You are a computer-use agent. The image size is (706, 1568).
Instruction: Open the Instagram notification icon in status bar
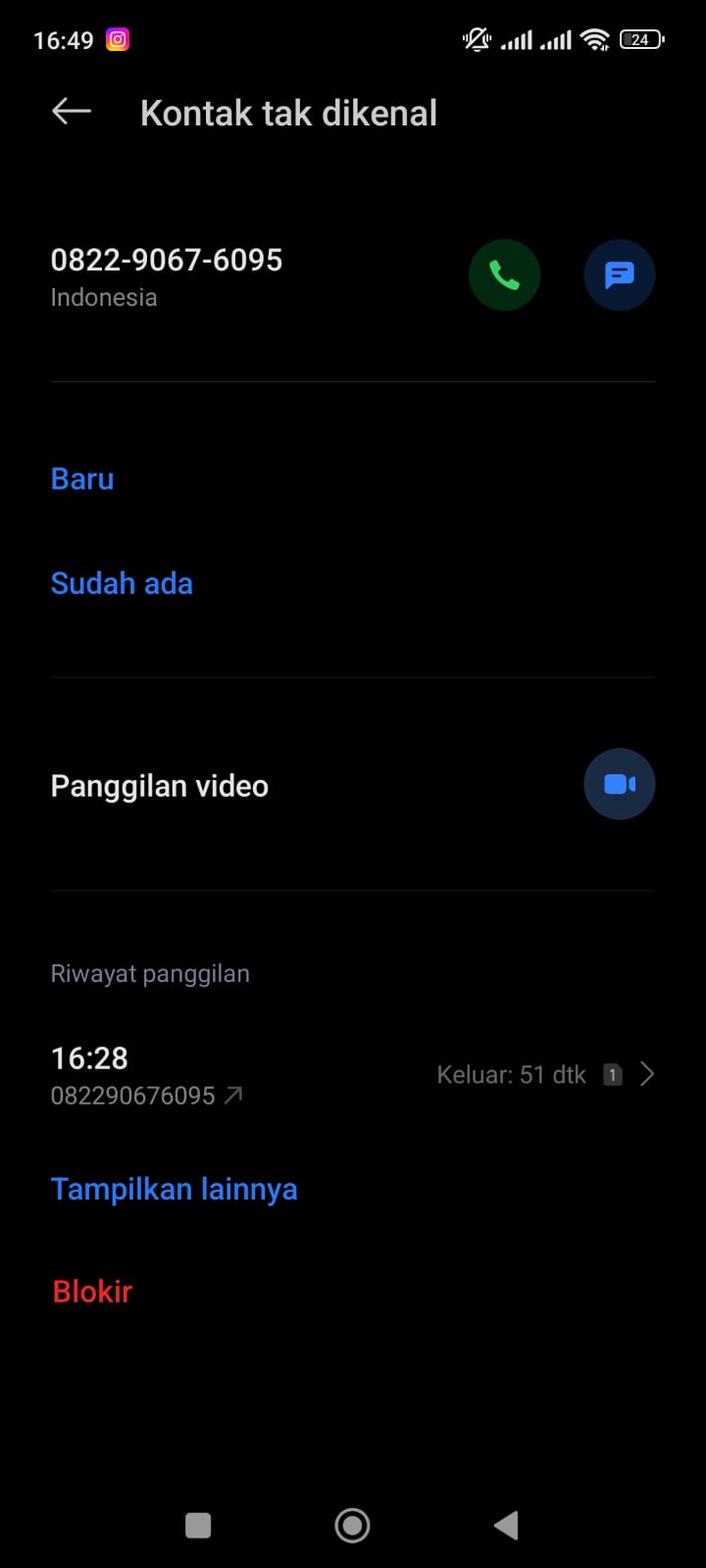[x=117, y=39]
